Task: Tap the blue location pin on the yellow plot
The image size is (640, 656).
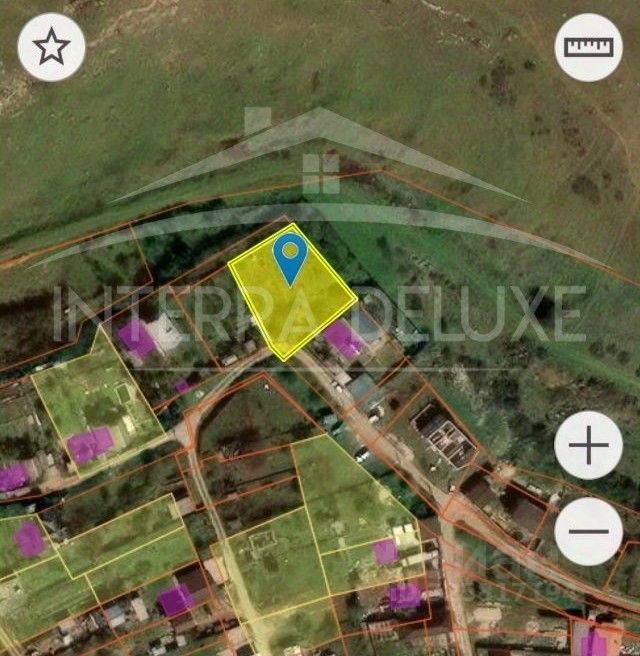Action: [x=290, y=256]
